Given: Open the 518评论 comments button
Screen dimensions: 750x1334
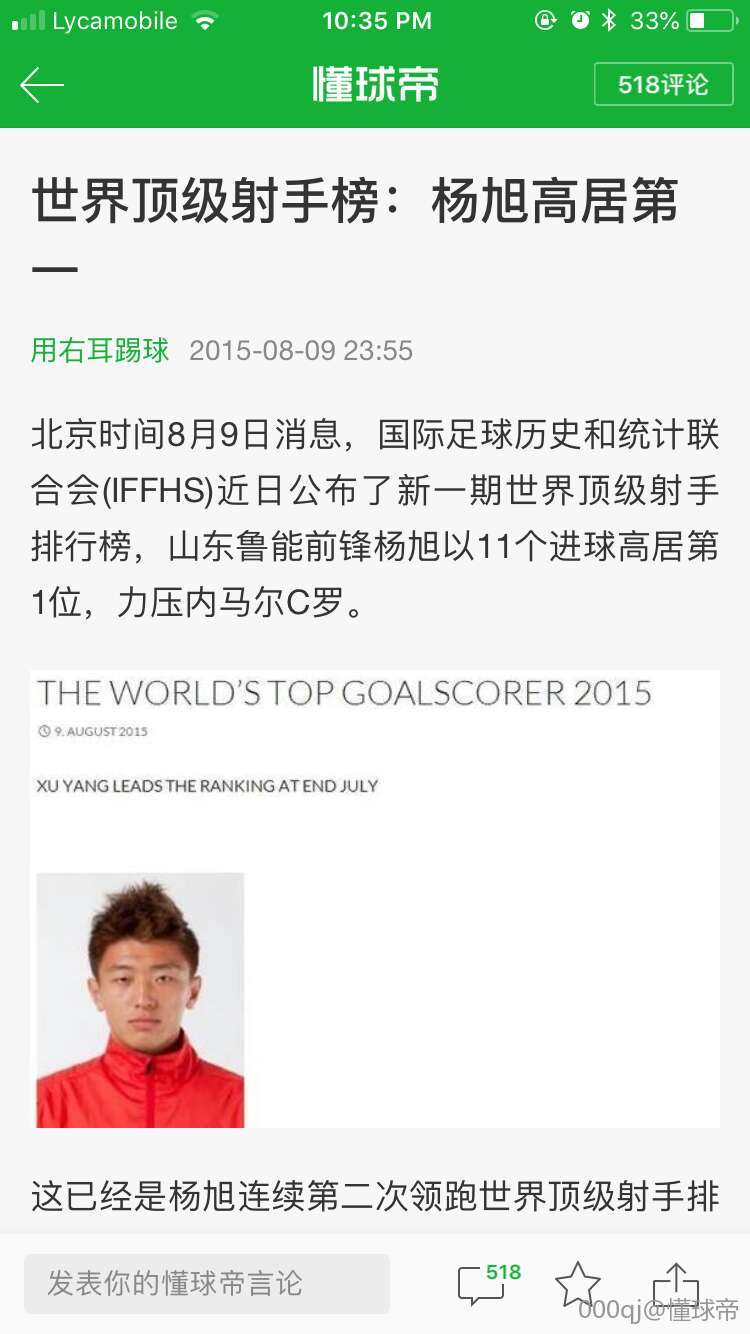Looking at the screenshot, I should [x=663, y=85].
